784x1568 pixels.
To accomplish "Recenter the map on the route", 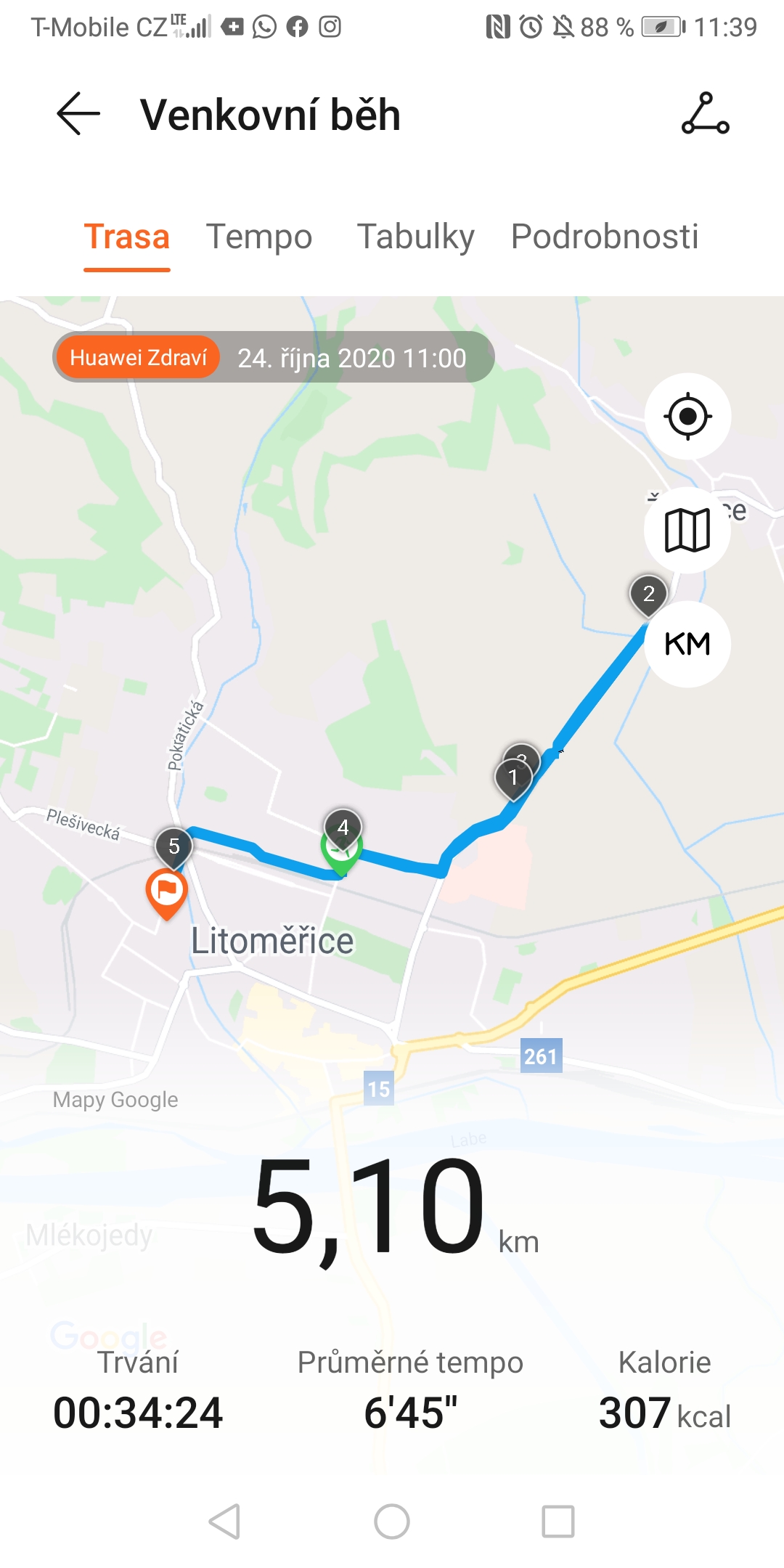I will (687, 417).
